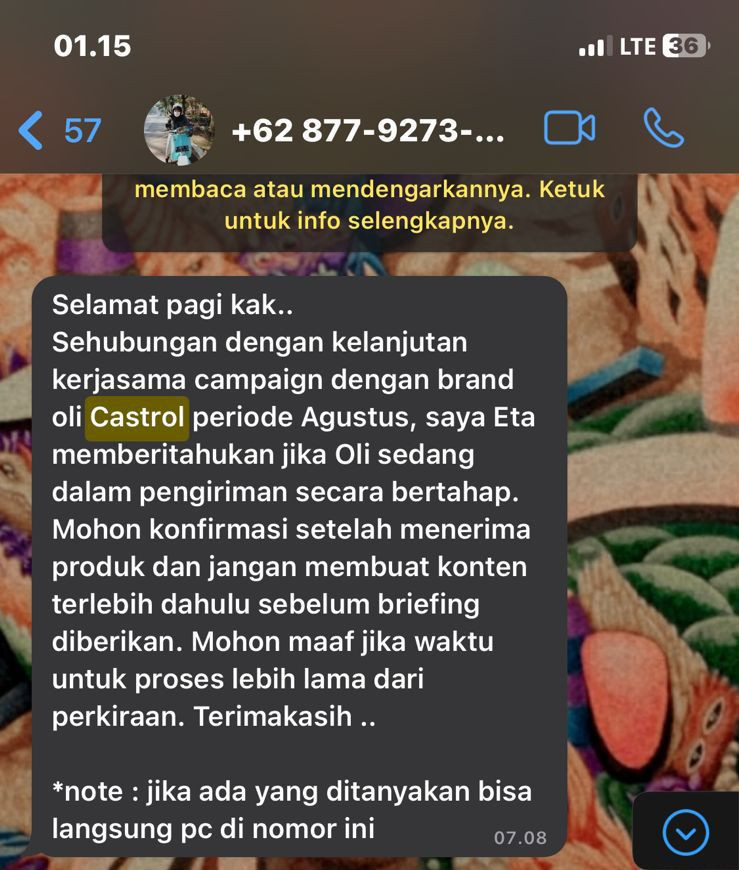Jump to latest messages with down arrow
This screenshot has width=739, height=870.
(x=686, y=832)
